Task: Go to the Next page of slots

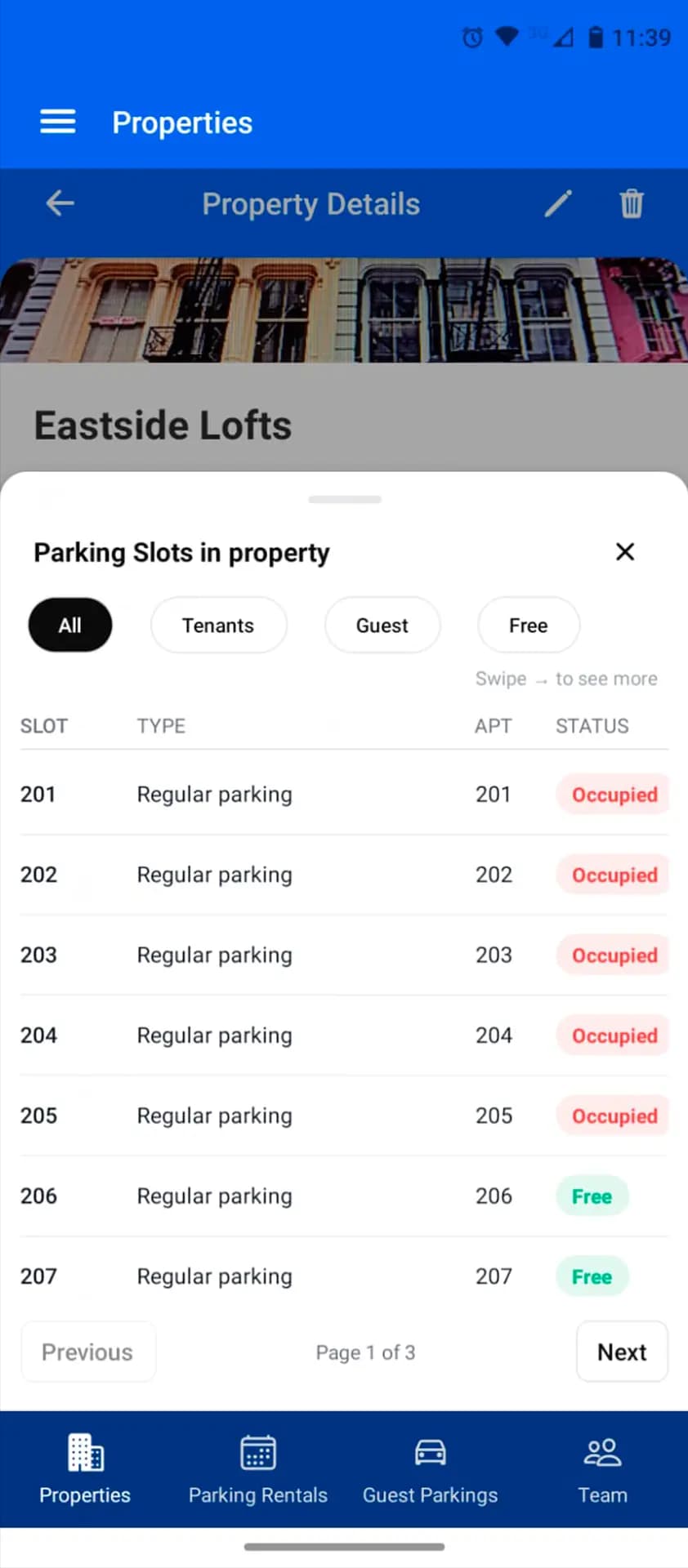Action: [622, 1352]
